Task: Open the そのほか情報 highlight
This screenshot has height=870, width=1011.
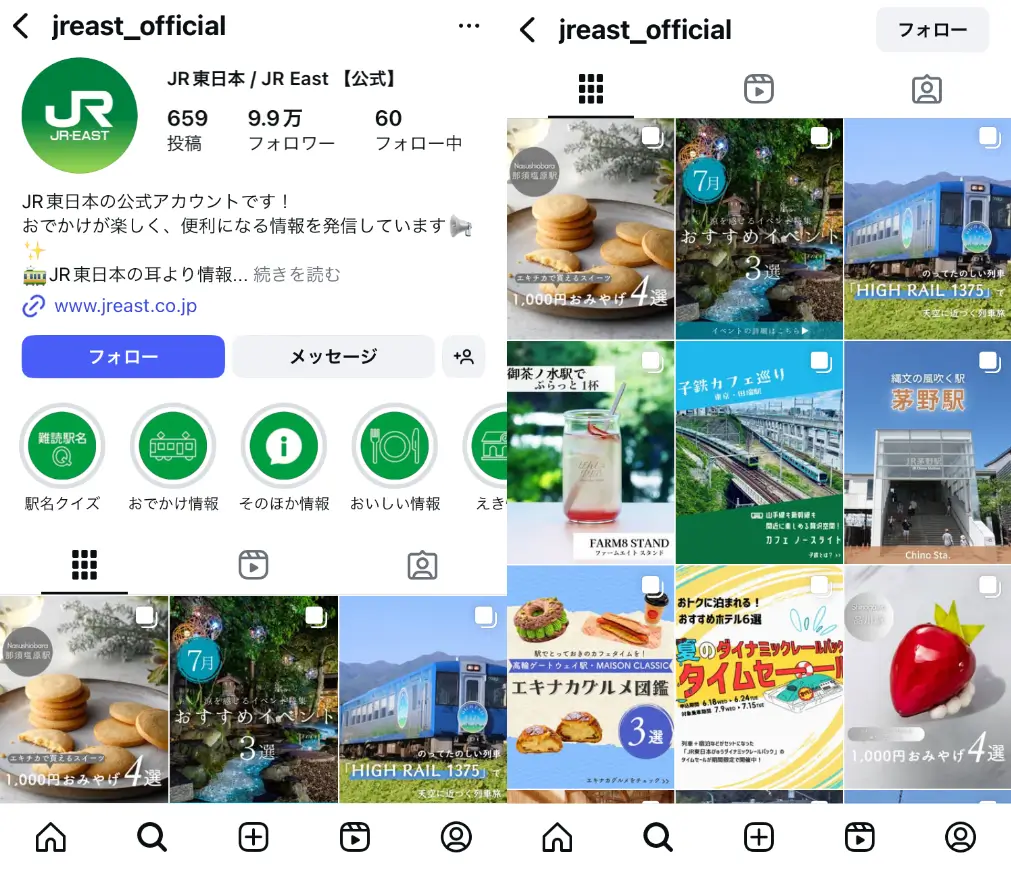Action: [x=284, y=448]
